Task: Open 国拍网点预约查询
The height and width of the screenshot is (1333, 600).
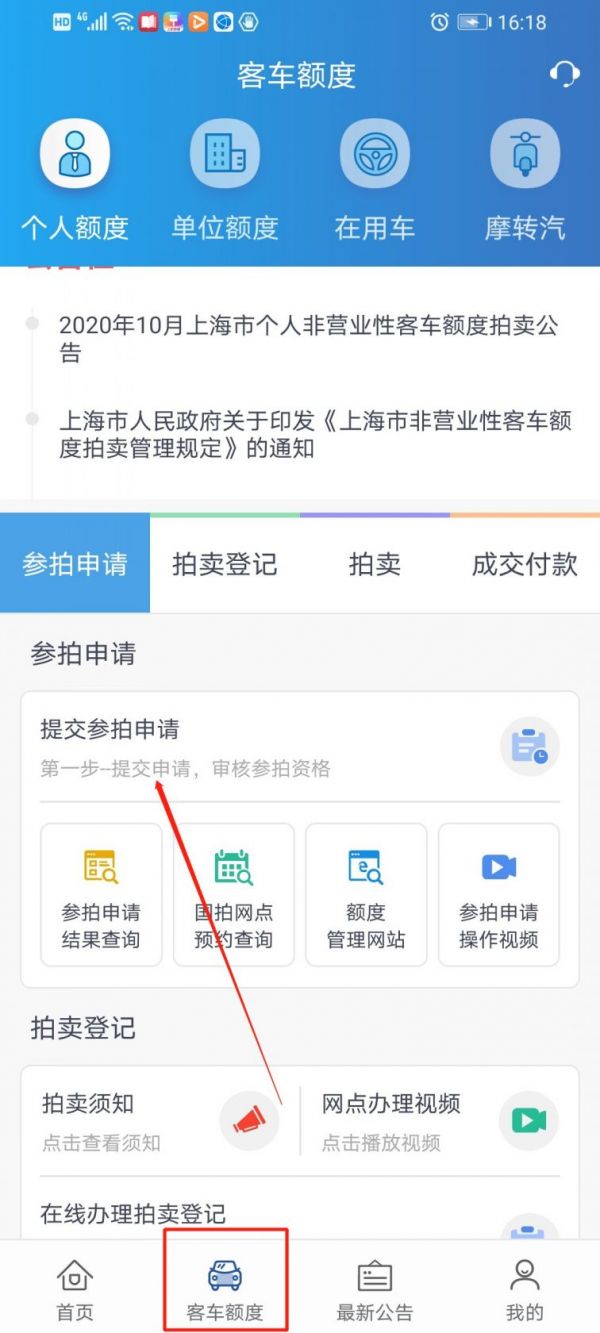Action: click(x=234, y=894)
